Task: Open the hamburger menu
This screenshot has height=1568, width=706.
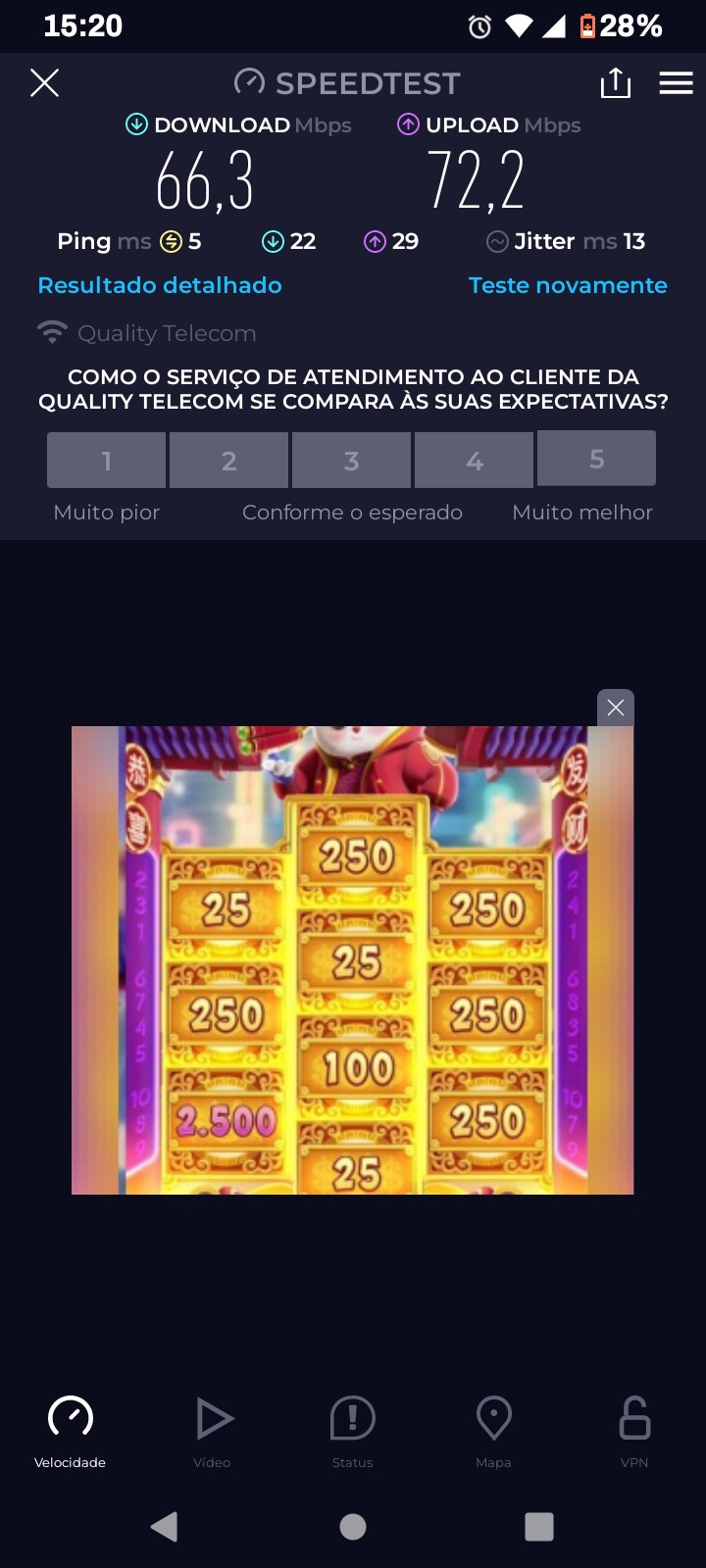Action: coord(676,83)
